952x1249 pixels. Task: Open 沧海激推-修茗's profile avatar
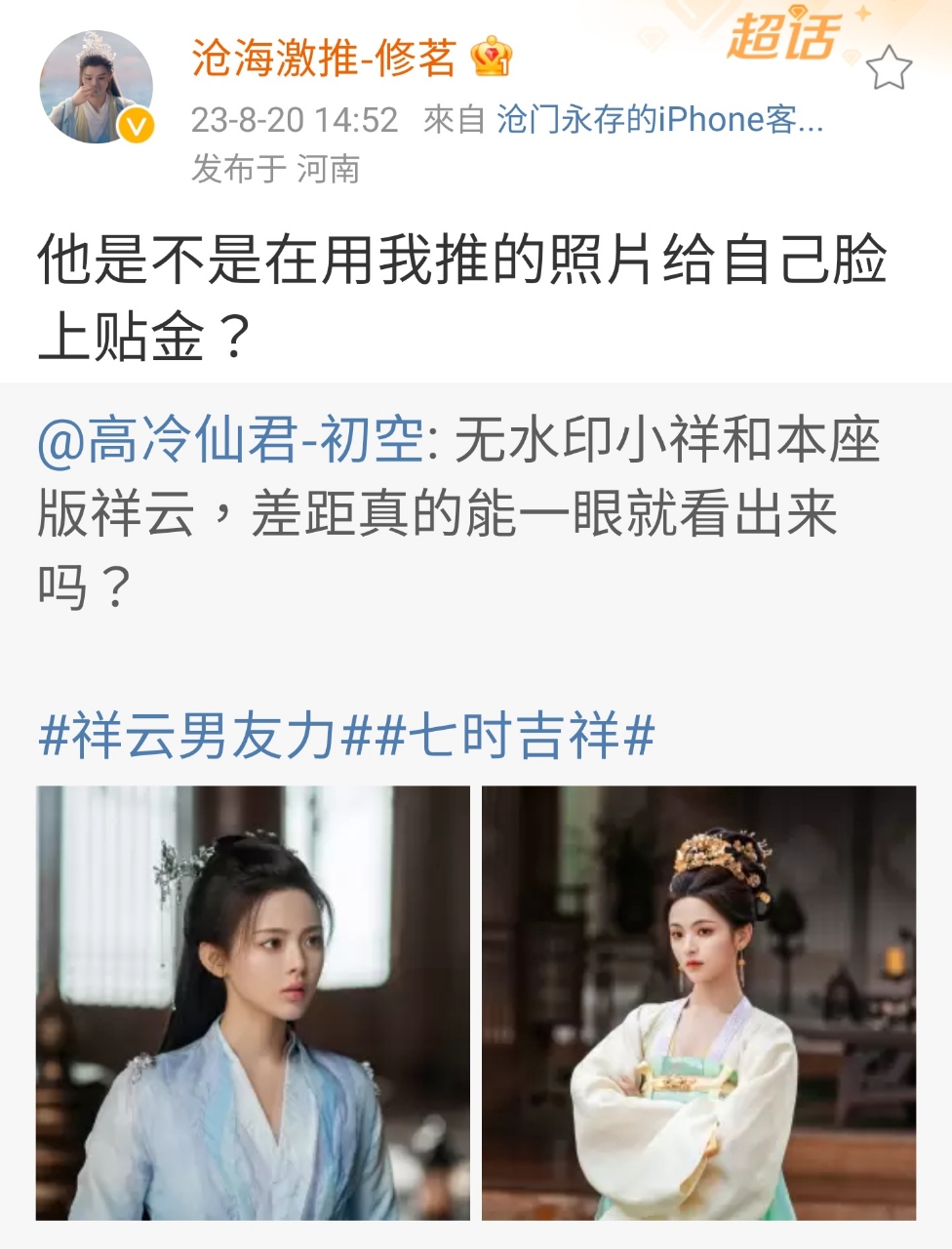[x=96, y=87]
